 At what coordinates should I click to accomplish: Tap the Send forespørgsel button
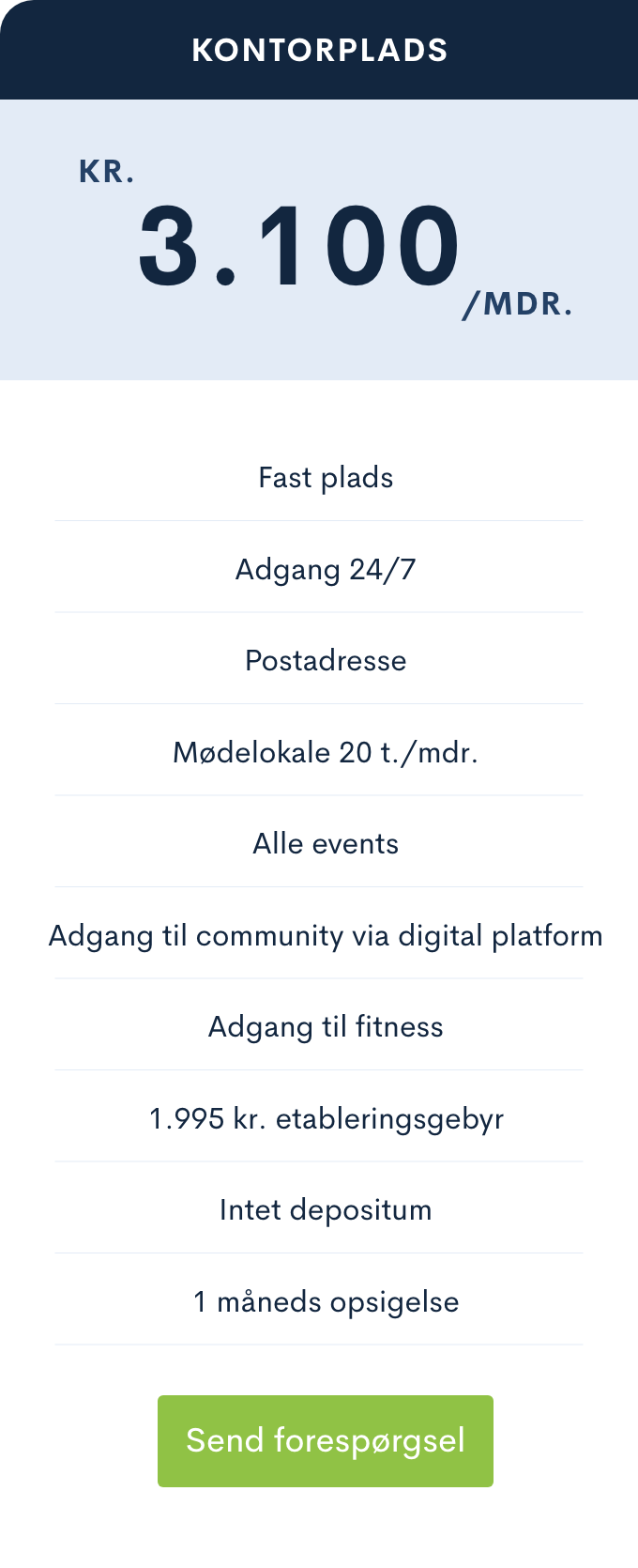(x=325, y=1440)
